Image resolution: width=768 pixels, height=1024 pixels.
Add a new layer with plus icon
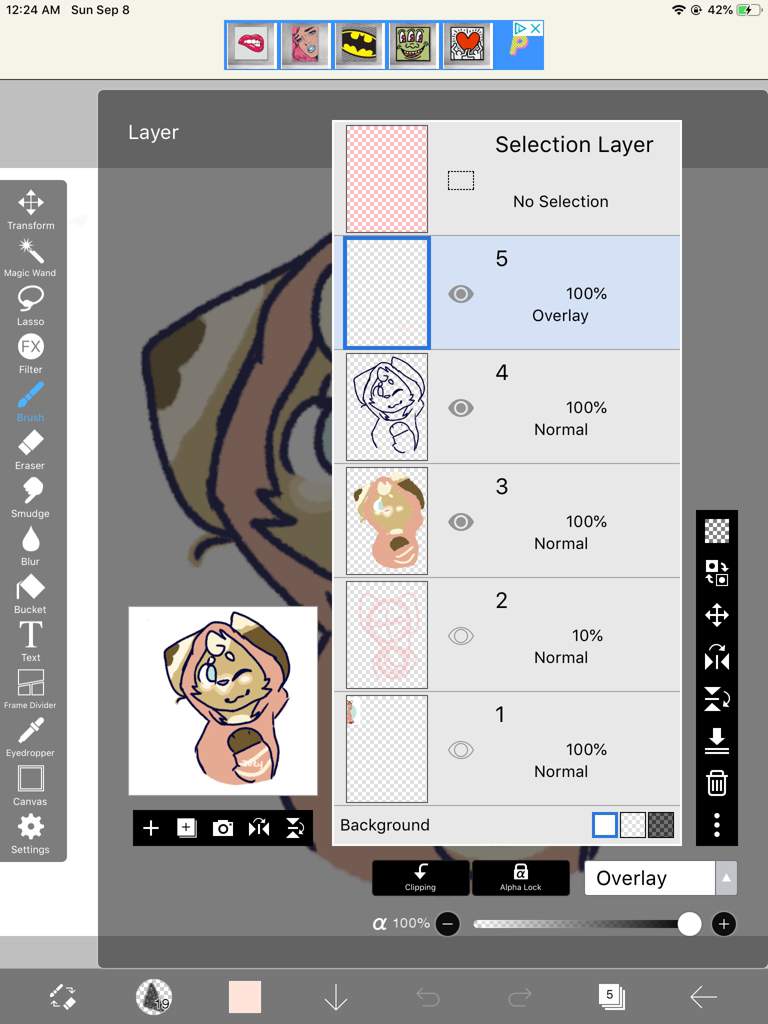point(151,828)
